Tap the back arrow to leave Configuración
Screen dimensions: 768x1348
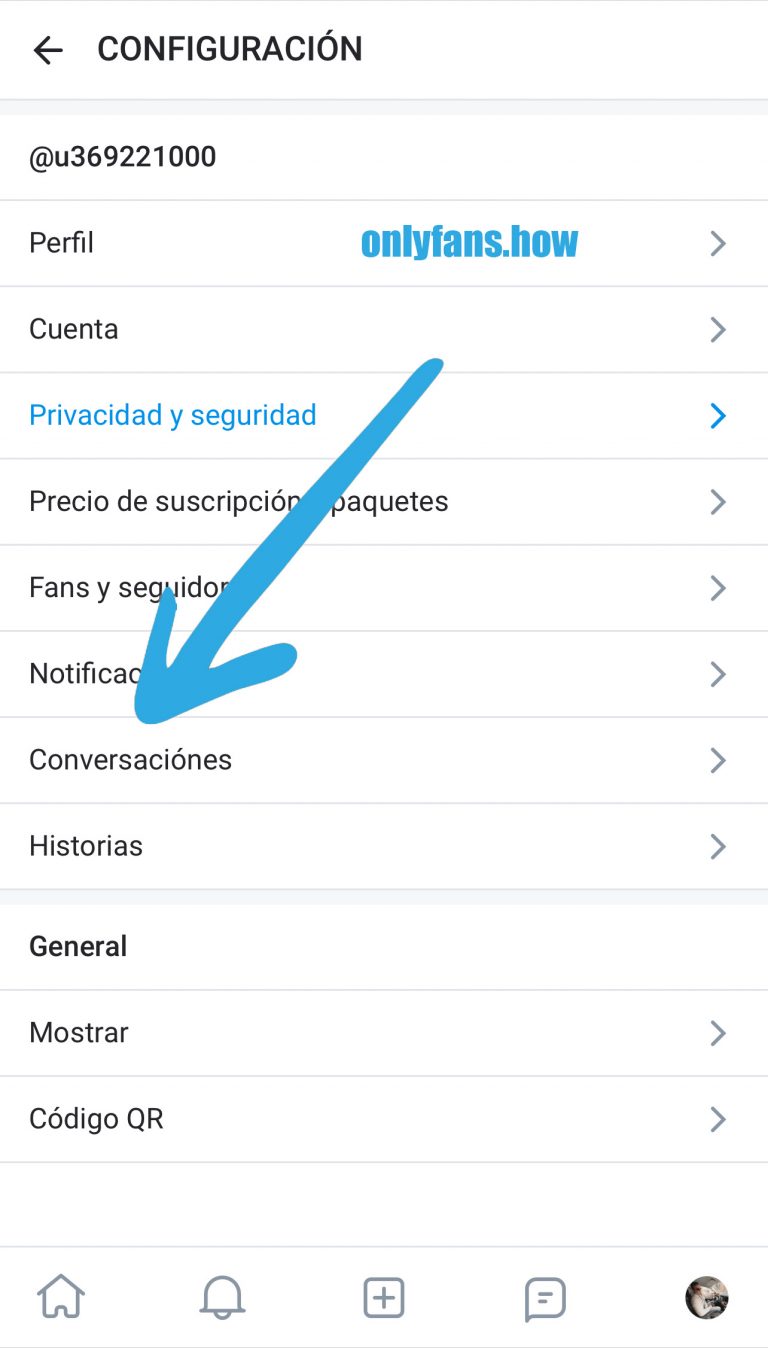(47, 50)
